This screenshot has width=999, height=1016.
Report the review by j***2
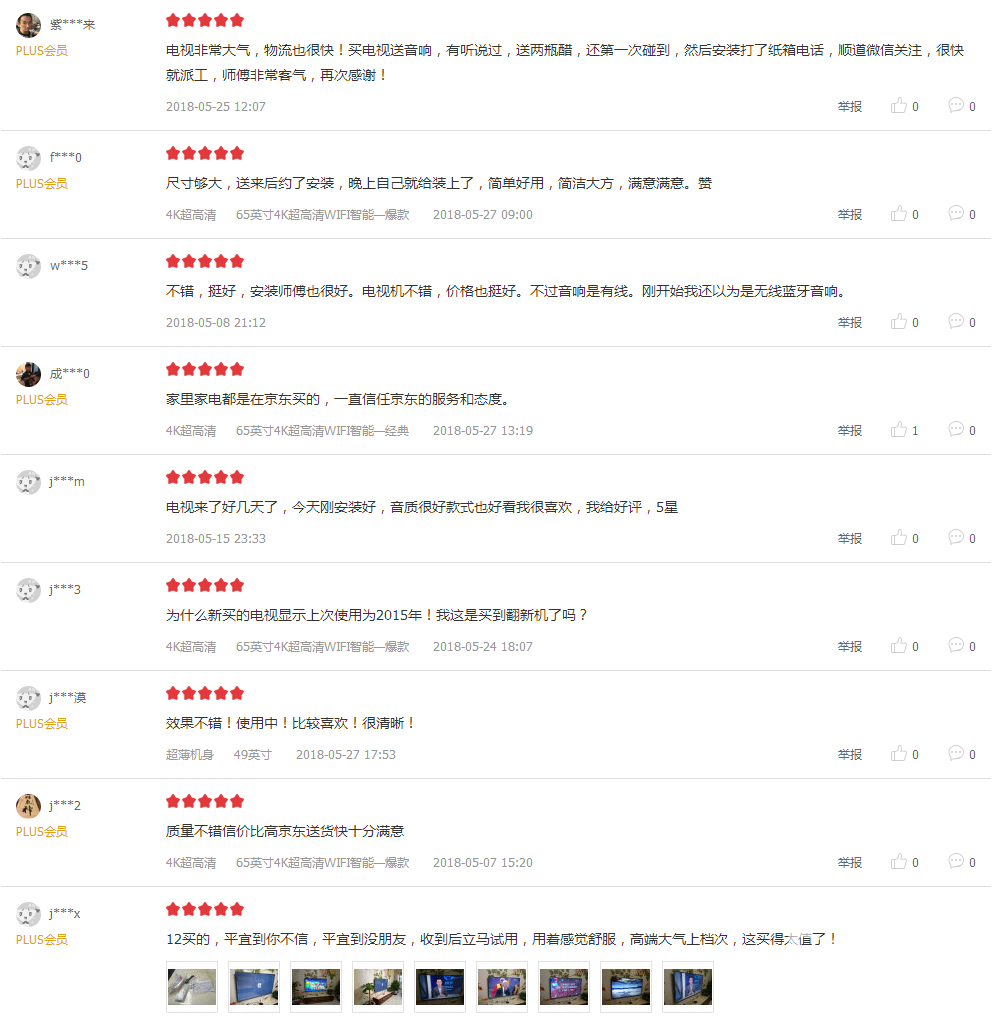tap(849, 862)
